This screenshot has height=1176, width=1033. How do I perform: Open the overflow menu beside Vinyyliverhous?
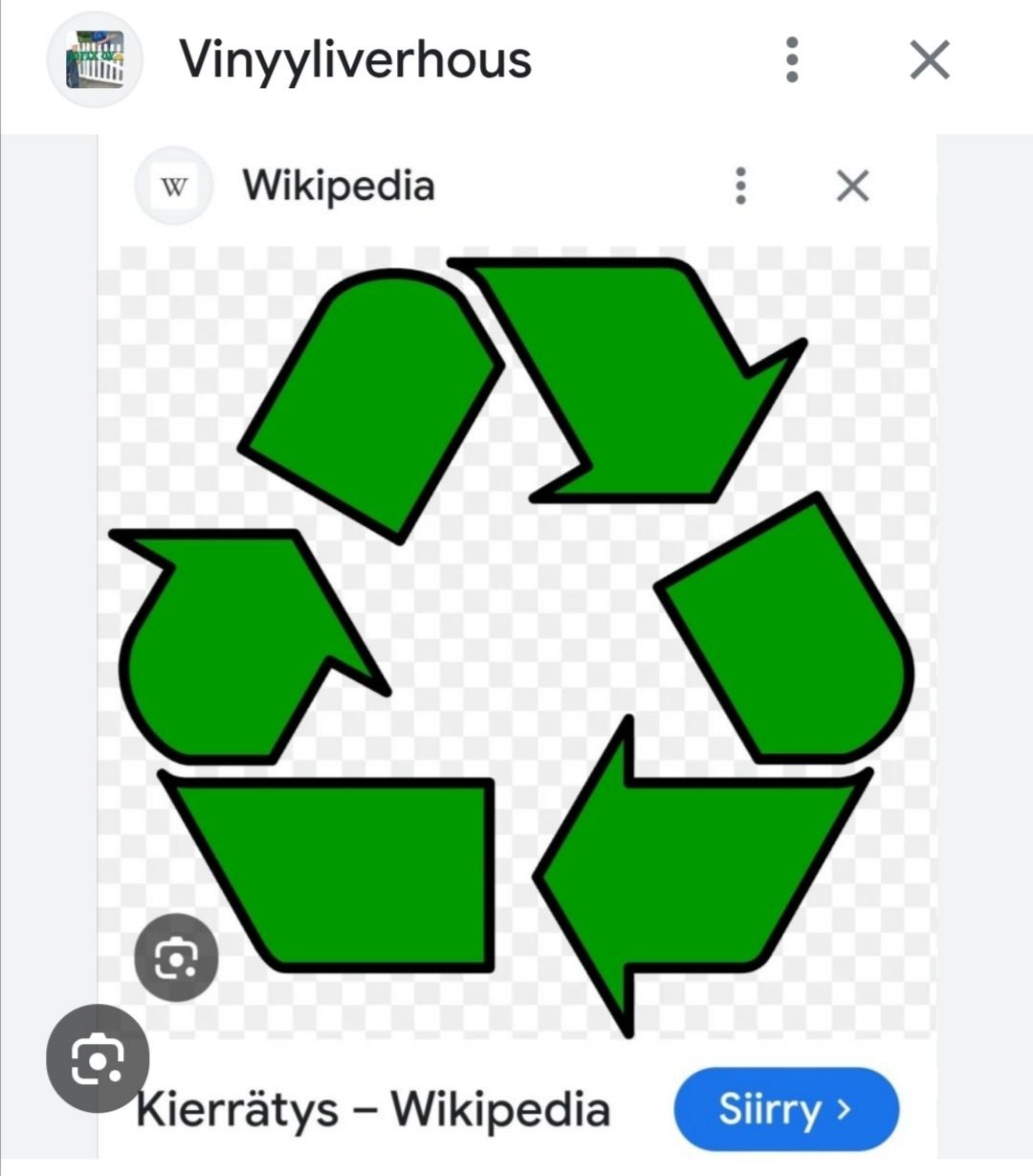[x=791, y=60]
